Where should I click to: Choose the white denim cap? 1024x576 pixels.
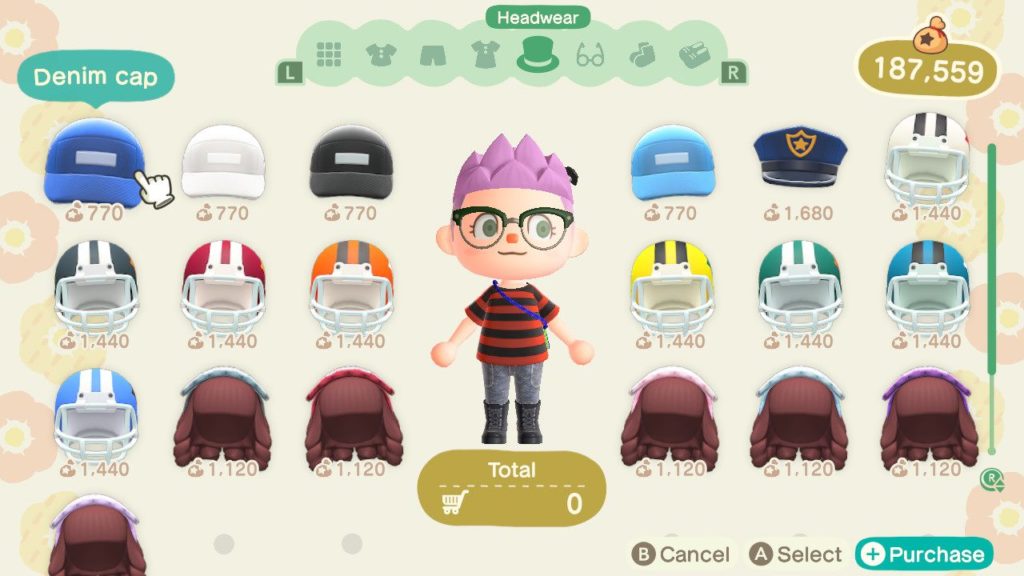pos(222,162)
